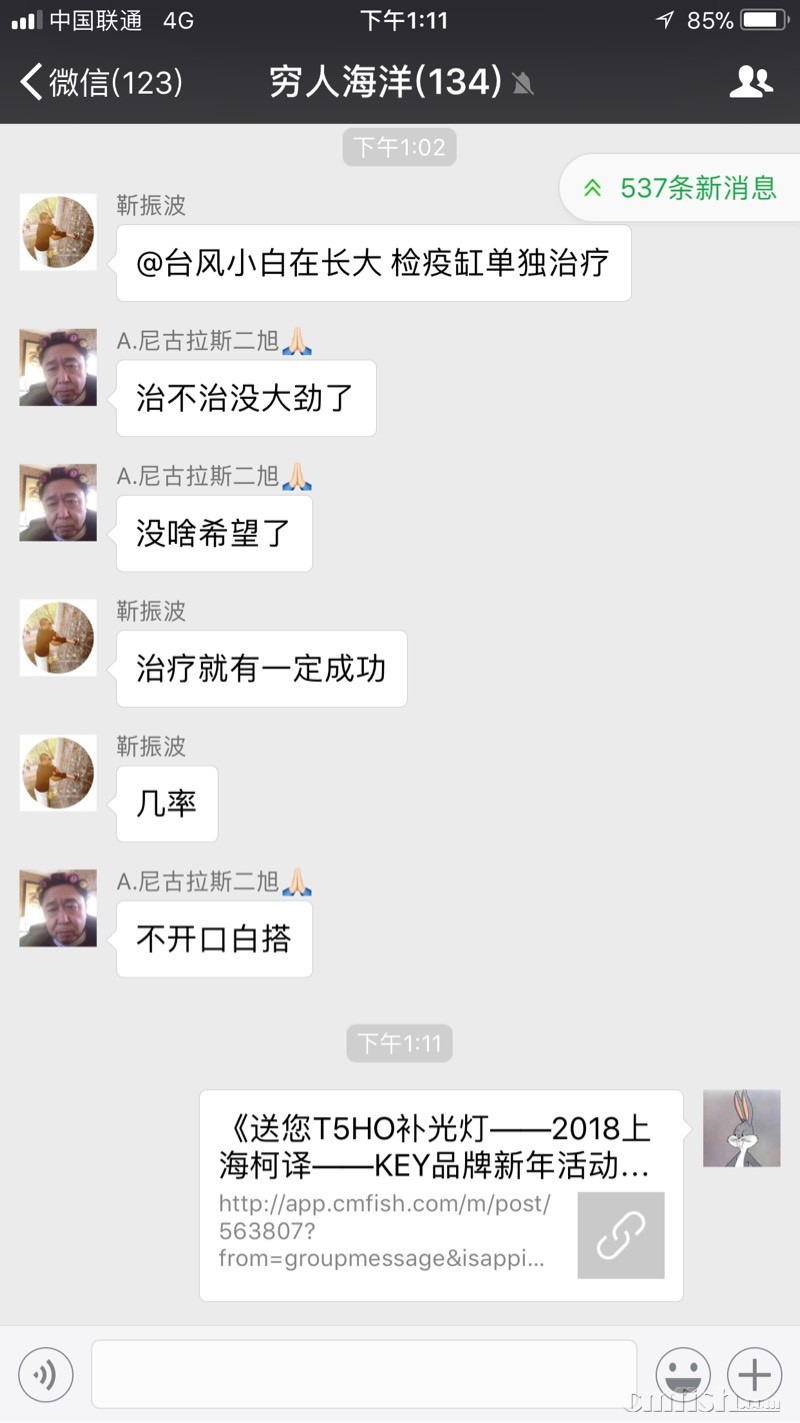Open the group members icon at top right

(752, 84)
